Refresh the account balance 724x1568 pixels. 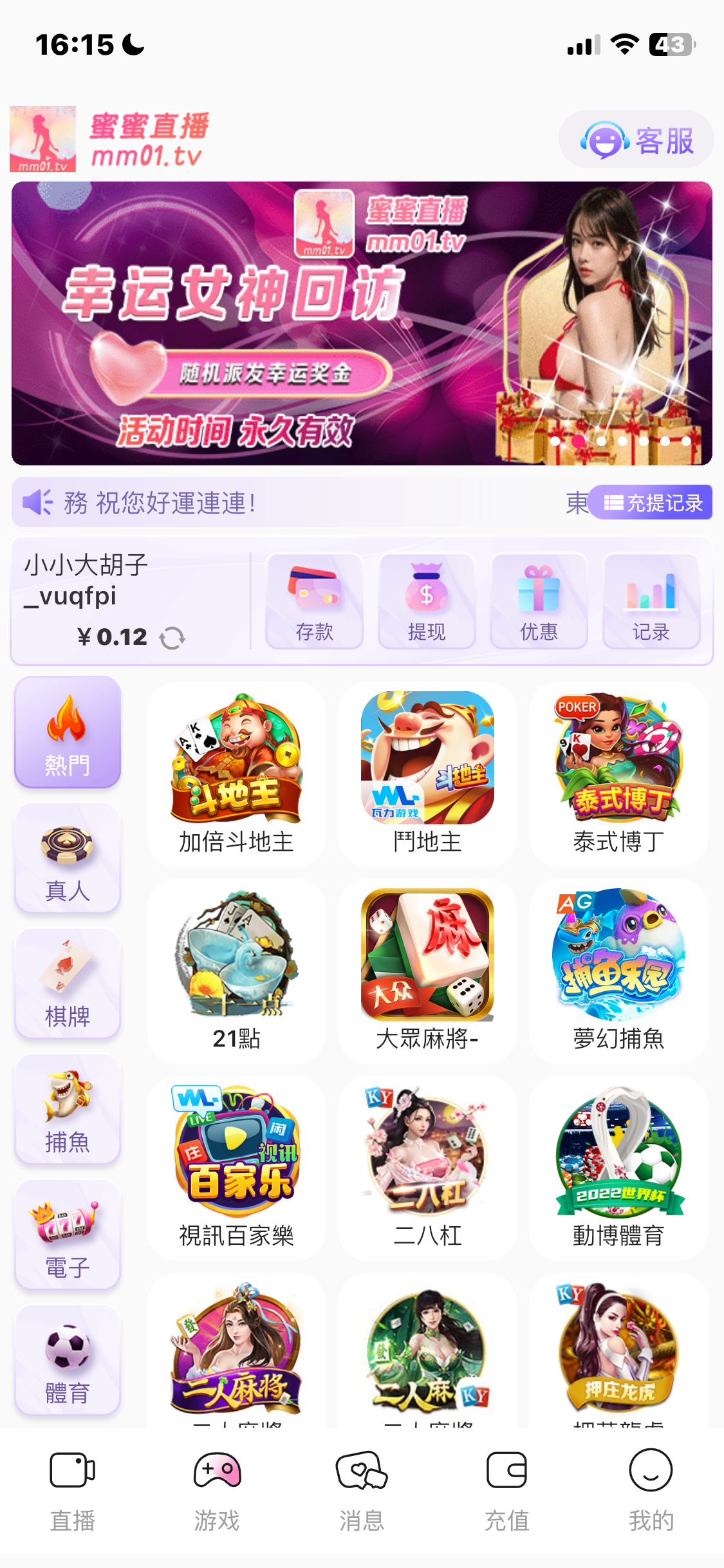(x=172, y=638)
